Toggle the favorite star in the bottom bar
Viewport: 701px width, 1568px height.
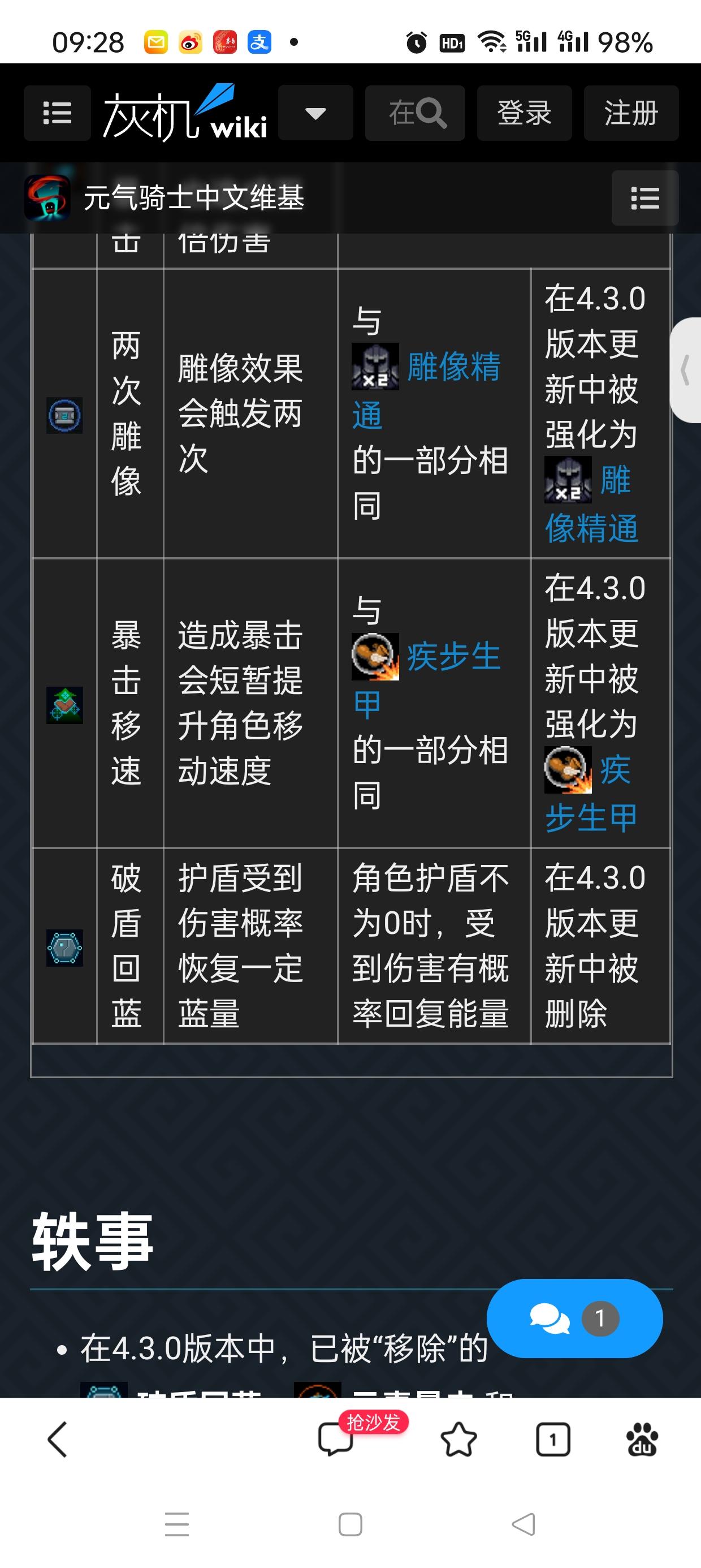click(460, 1439)
